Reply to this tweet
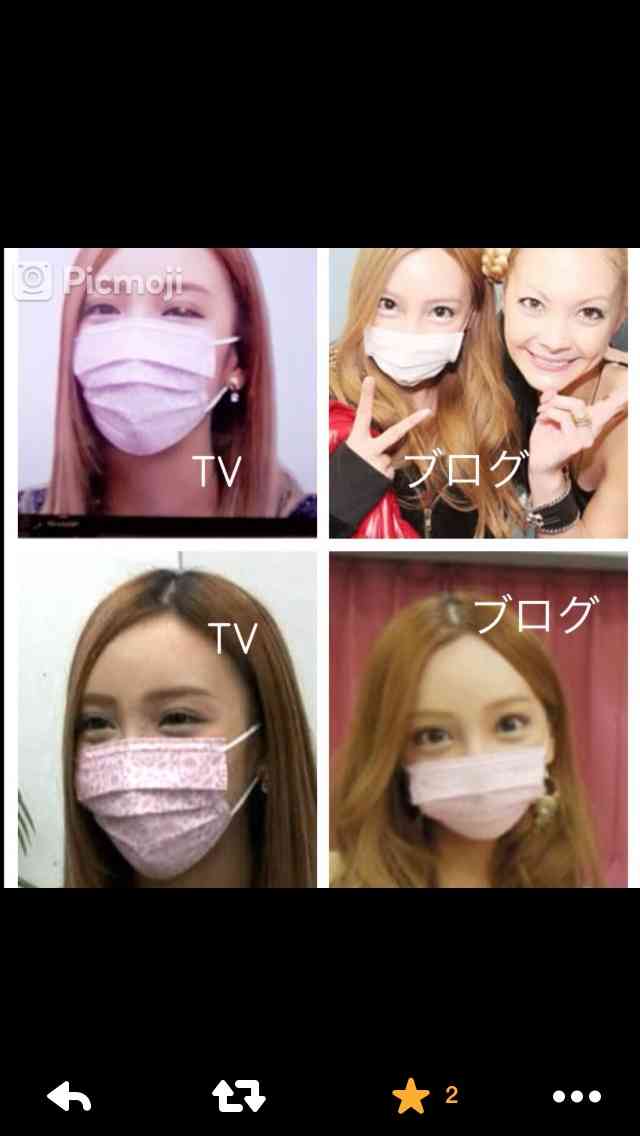The height and width of the screenshot is (1136, 640). [x=69, y=1097]
